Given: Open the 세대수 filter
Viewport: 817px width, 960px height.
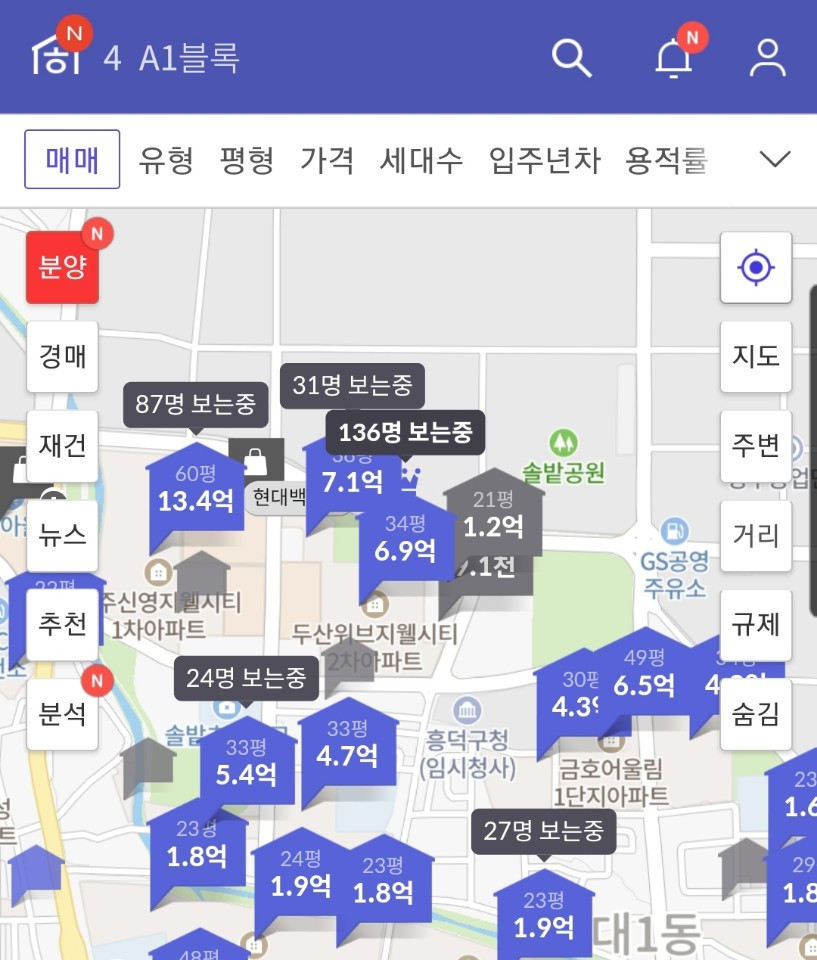Looking at the screenshot, I should tap(421, 160).
